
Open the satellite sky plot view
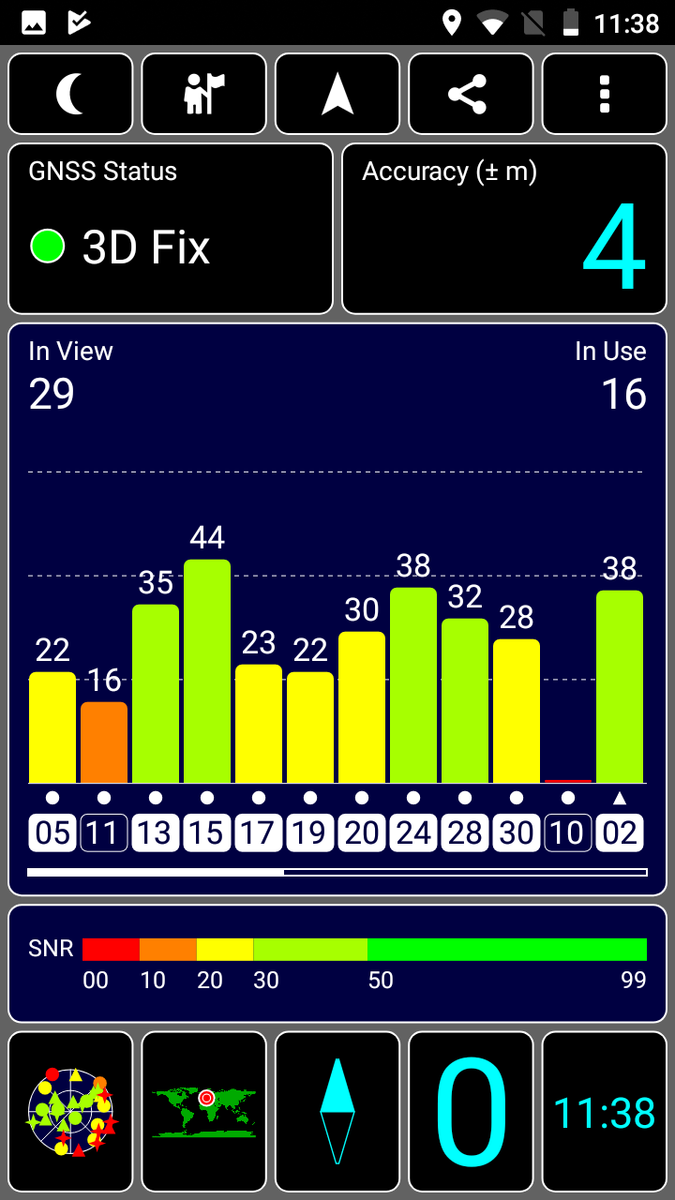(x=71, y=1112)
